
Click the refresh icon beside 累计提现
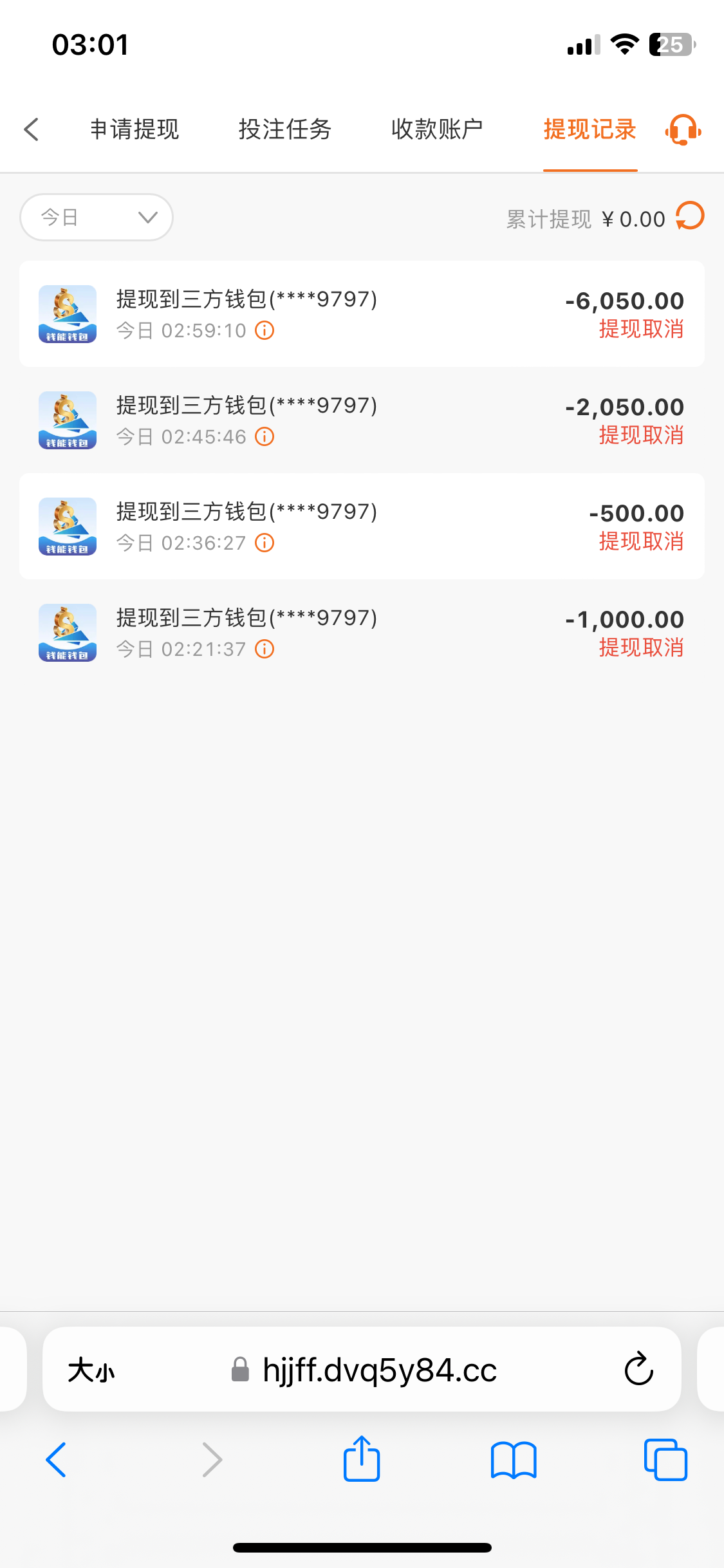click(x=689, y=217)
